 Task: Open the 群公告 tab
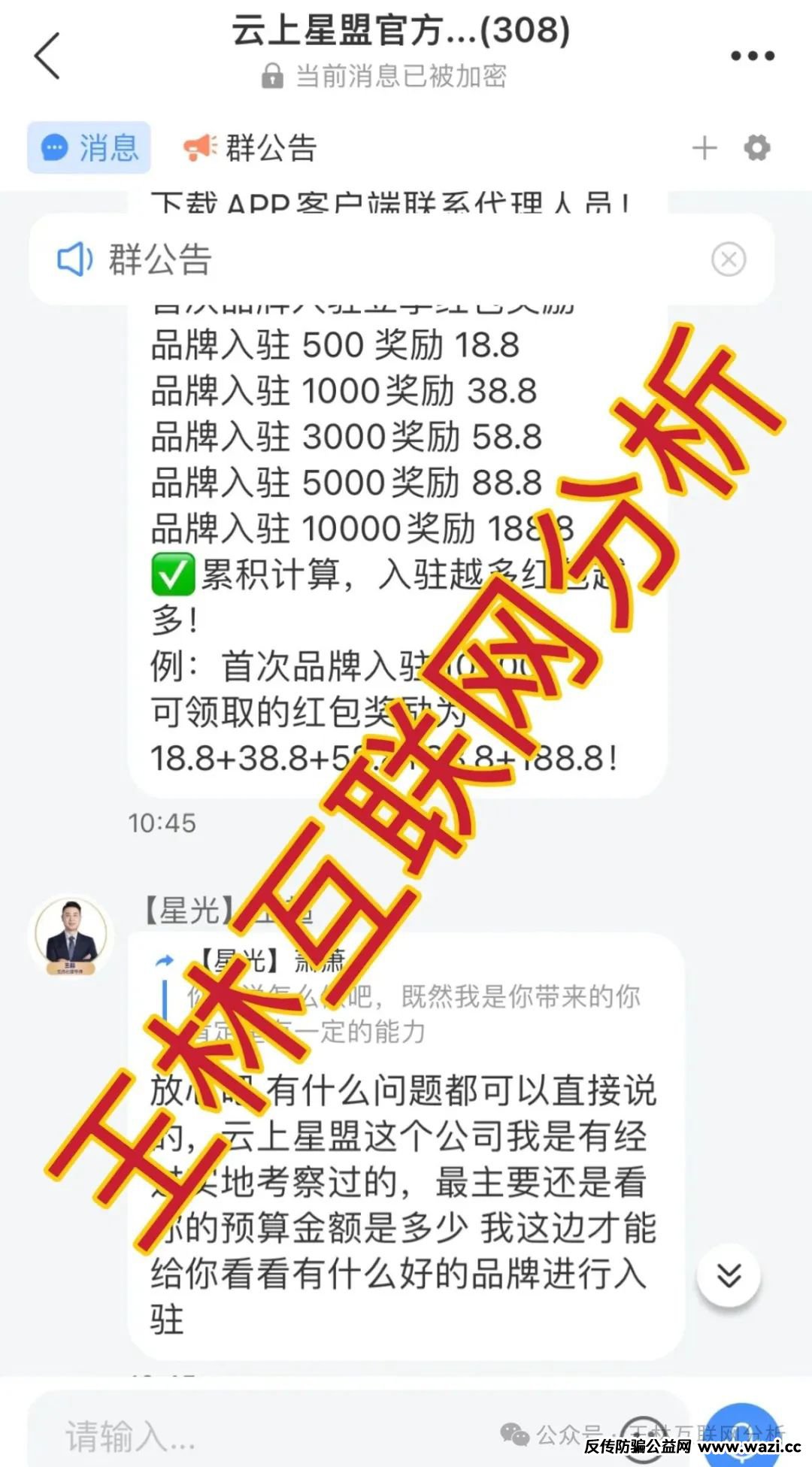[x=251, y=147]
